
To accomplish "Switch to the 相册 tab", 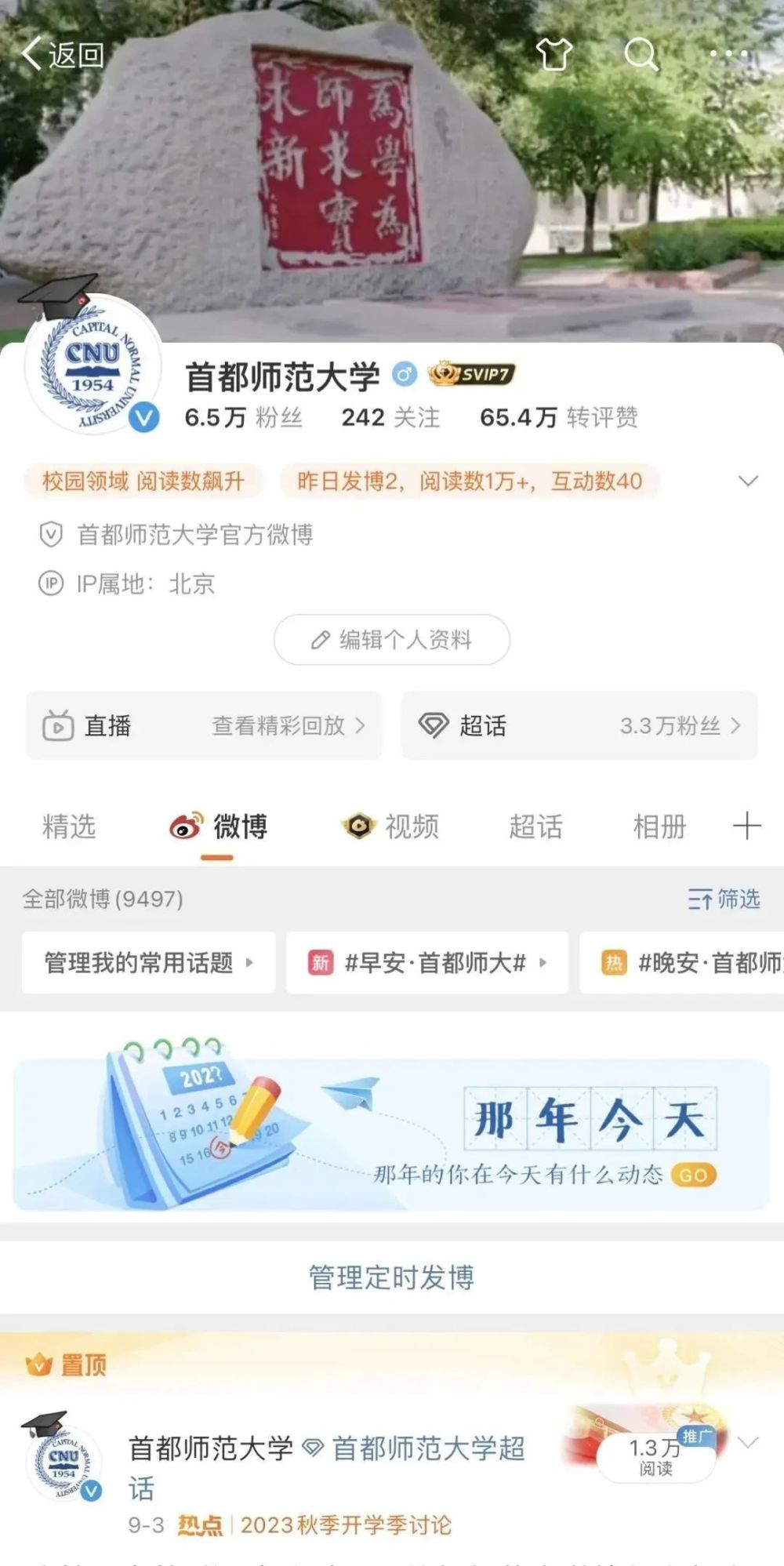I will (x=660, y=827).
